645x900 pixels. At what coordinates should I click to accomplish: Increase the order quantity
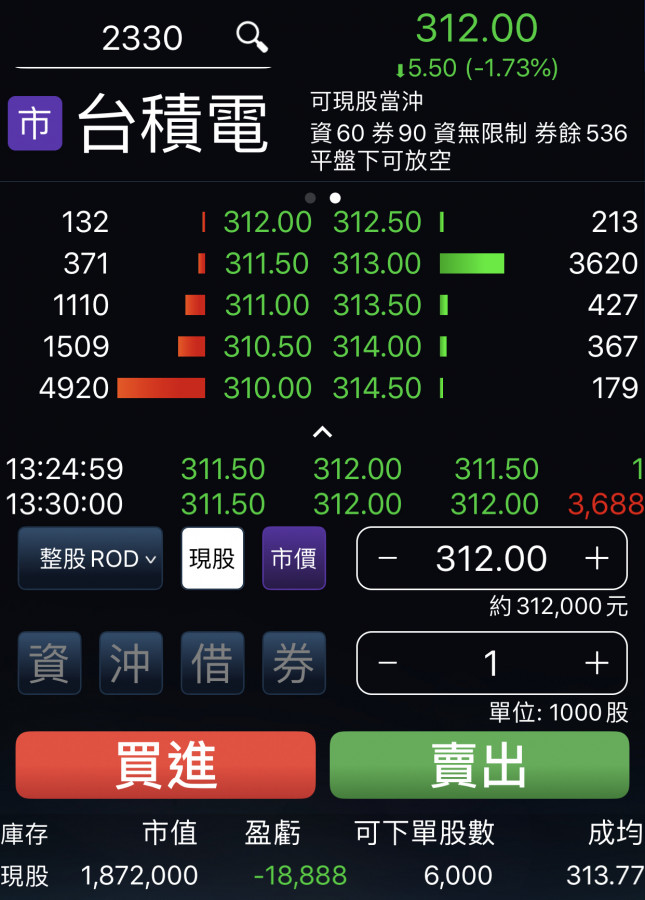coord(596,663)
